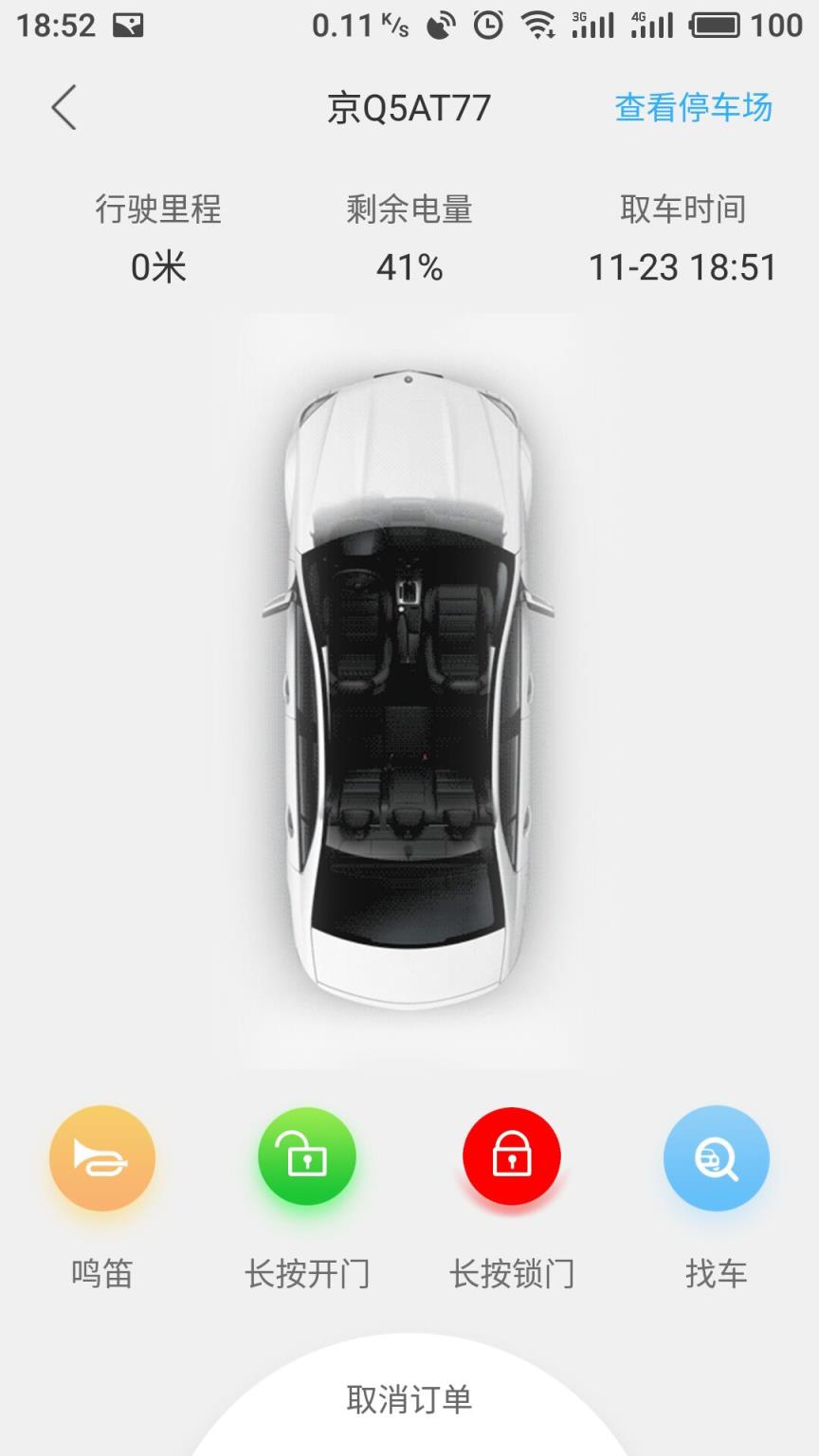Honk the horn with 鸣笛 button
This screenshot has height=1456, width=819.
pyautogui.click(x=102, y=1157)
